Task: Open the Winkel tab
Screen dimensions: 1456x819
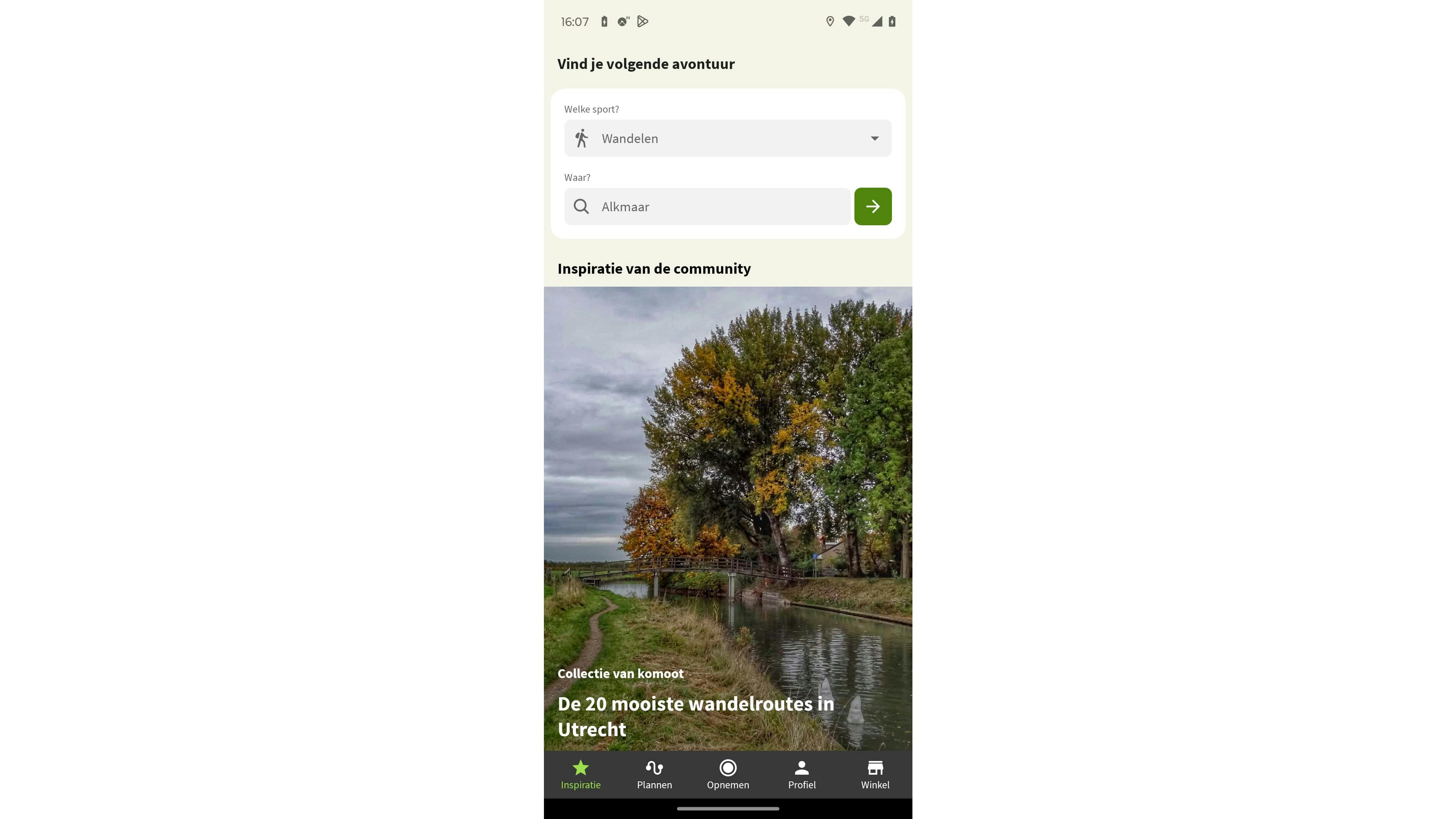Action: tap(875, 774)
